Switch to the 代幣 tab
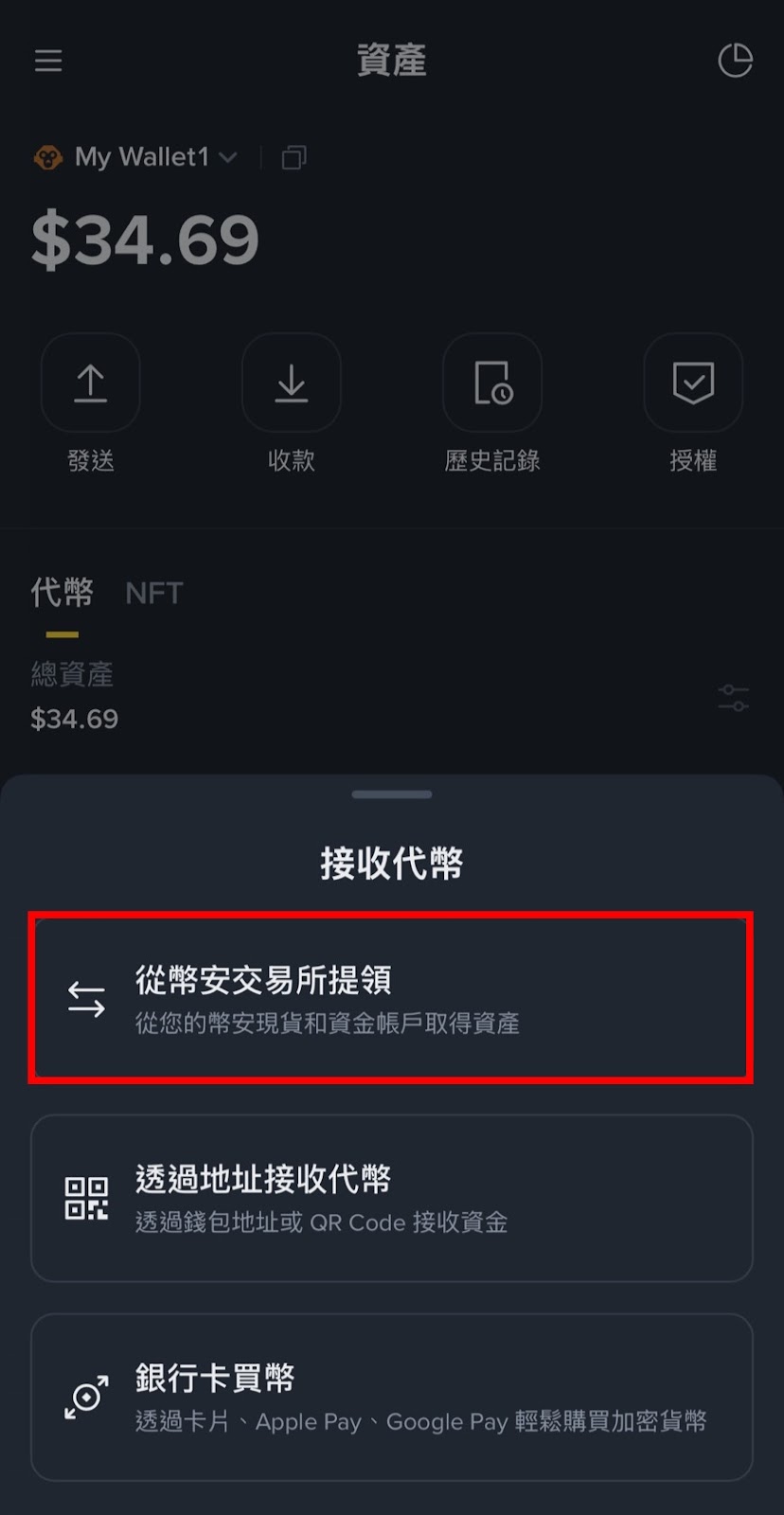The height and width of the screenshot is (1515, 784). click(62, 594)
